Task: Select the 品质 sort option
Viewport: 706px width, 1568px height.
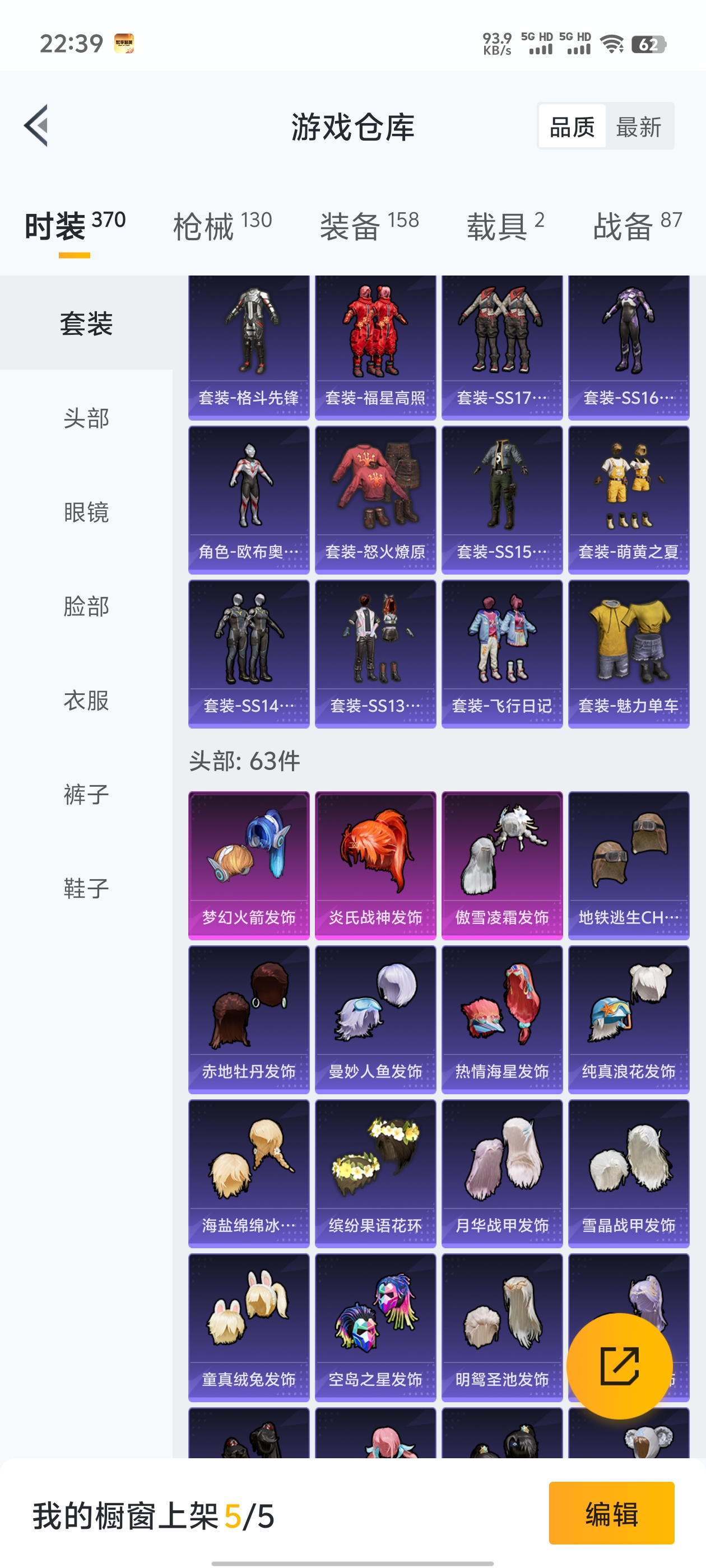Action: pos(572,127)
